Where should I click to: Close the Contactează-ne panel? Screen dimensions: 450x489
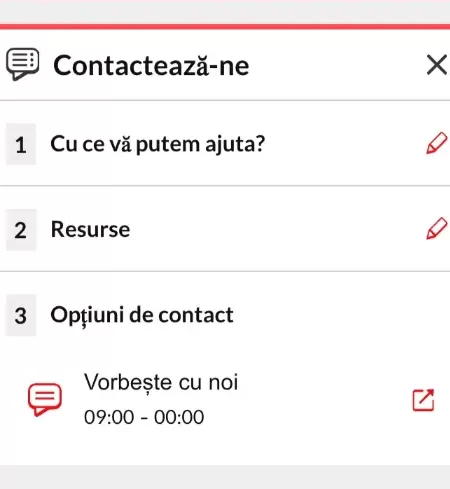436,65
